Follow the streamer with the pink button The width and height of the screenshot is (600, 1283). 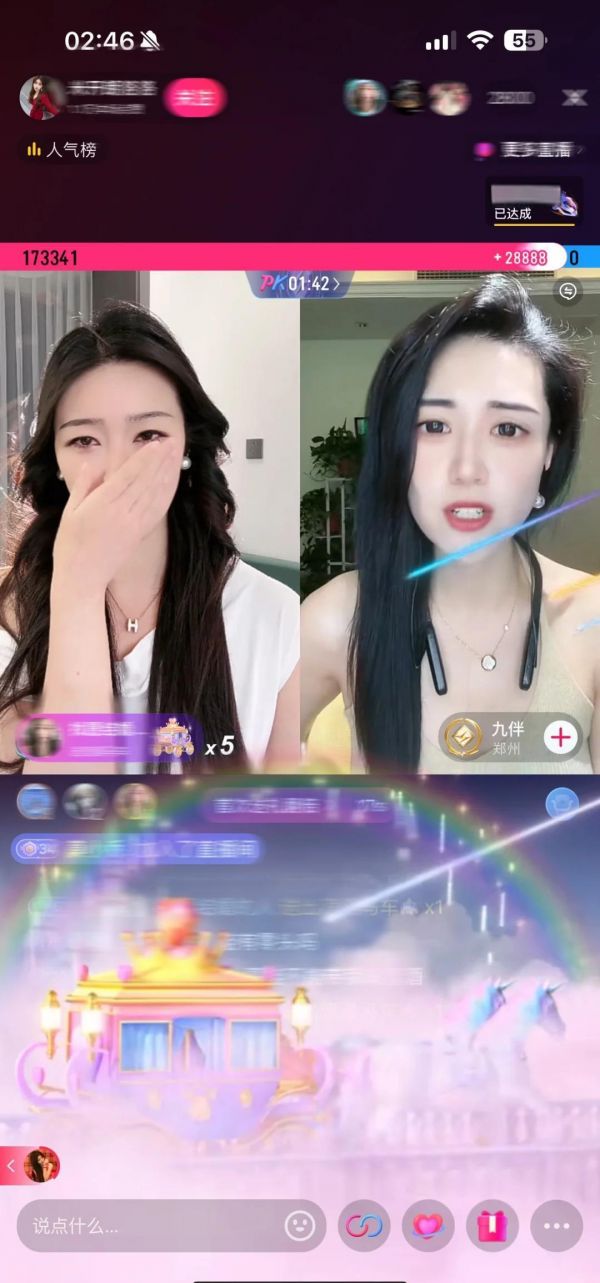[195, 97]
